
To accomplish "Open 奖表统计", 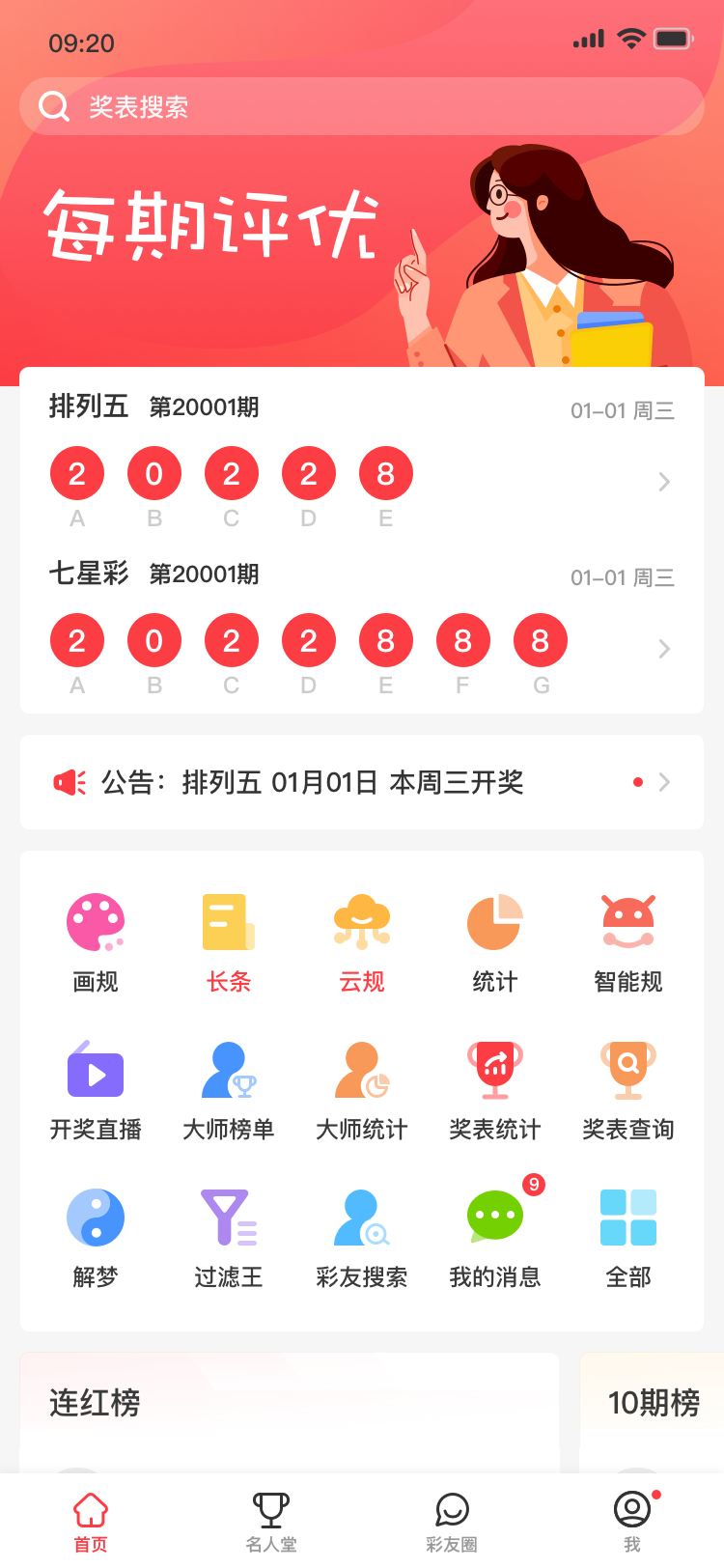I will coord(495,1089).
